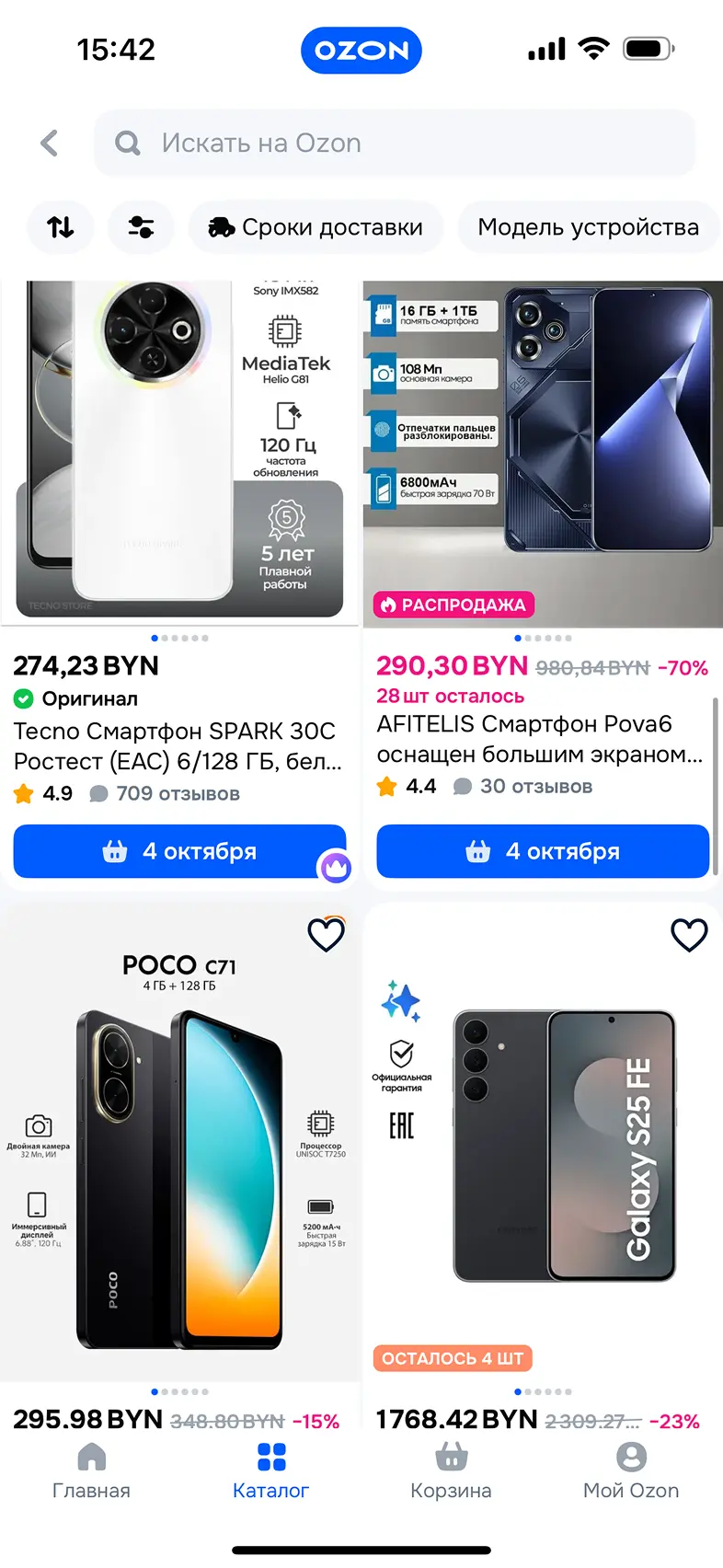Image resolution: width=723 pixels, height=1568 pixels.
Task: Open the filters sliders icon
Action: pyautogui.click(x=141, y=227)
